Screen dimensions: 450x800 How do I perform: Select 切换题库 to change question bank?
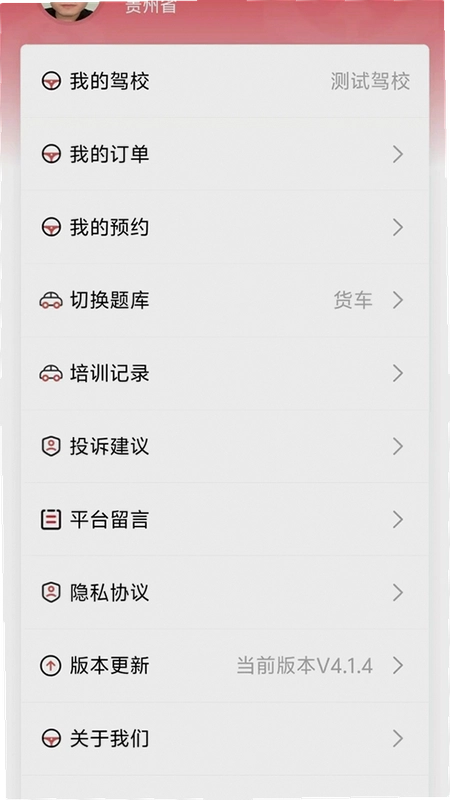click(224, 300)
